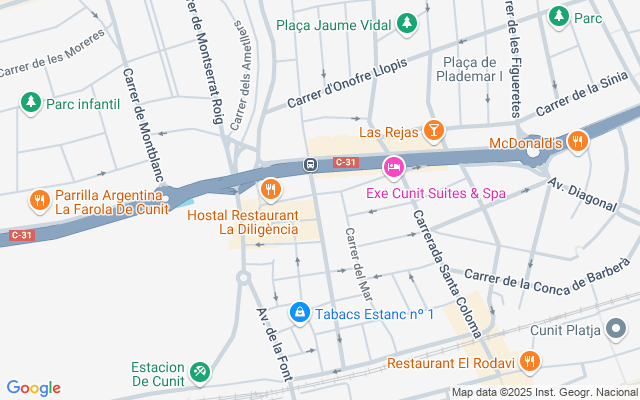This screenshot has width=640, height=400.
Task: Open the Tabacs Estanc nº 1 shop marker
Action: [299, 314]
